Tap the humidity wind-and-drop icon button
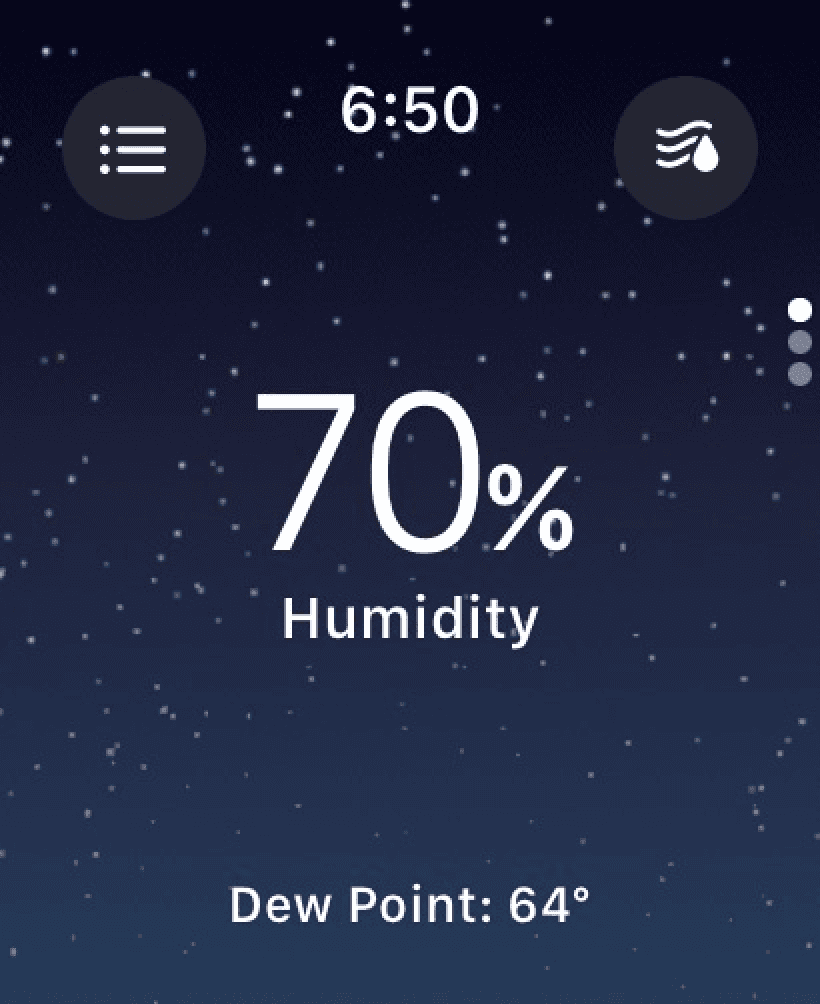This screenshot has height=1004, width=820. click(x=686, y=149)
